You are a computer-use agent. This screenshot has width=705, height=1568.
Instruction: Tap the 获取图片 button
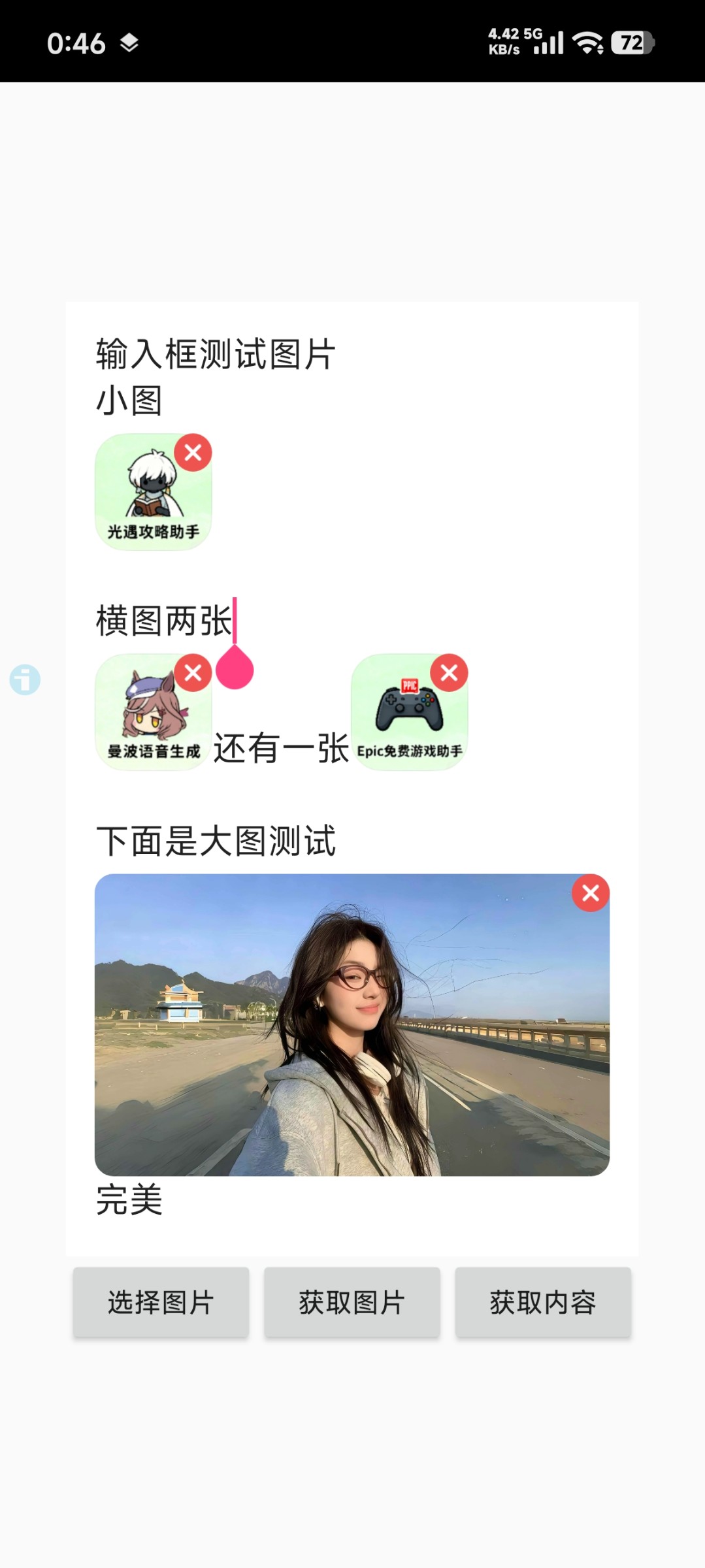352,1302
